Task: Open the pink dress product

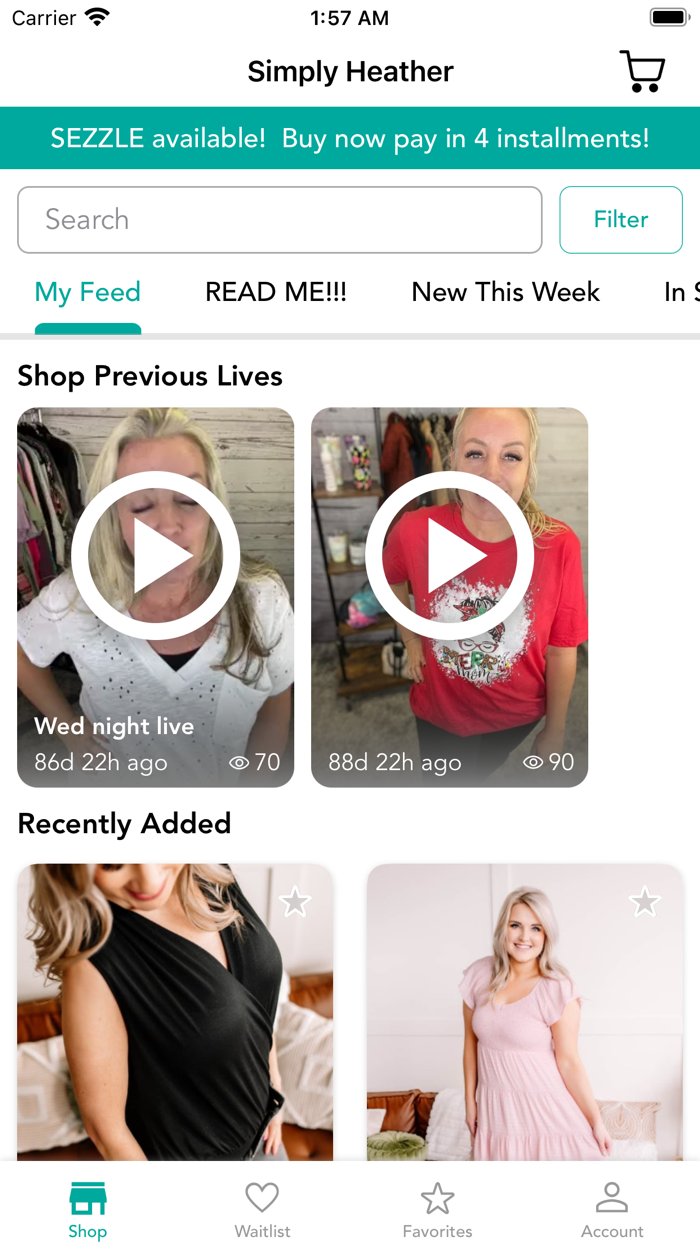Action: tap(525, 1012)
